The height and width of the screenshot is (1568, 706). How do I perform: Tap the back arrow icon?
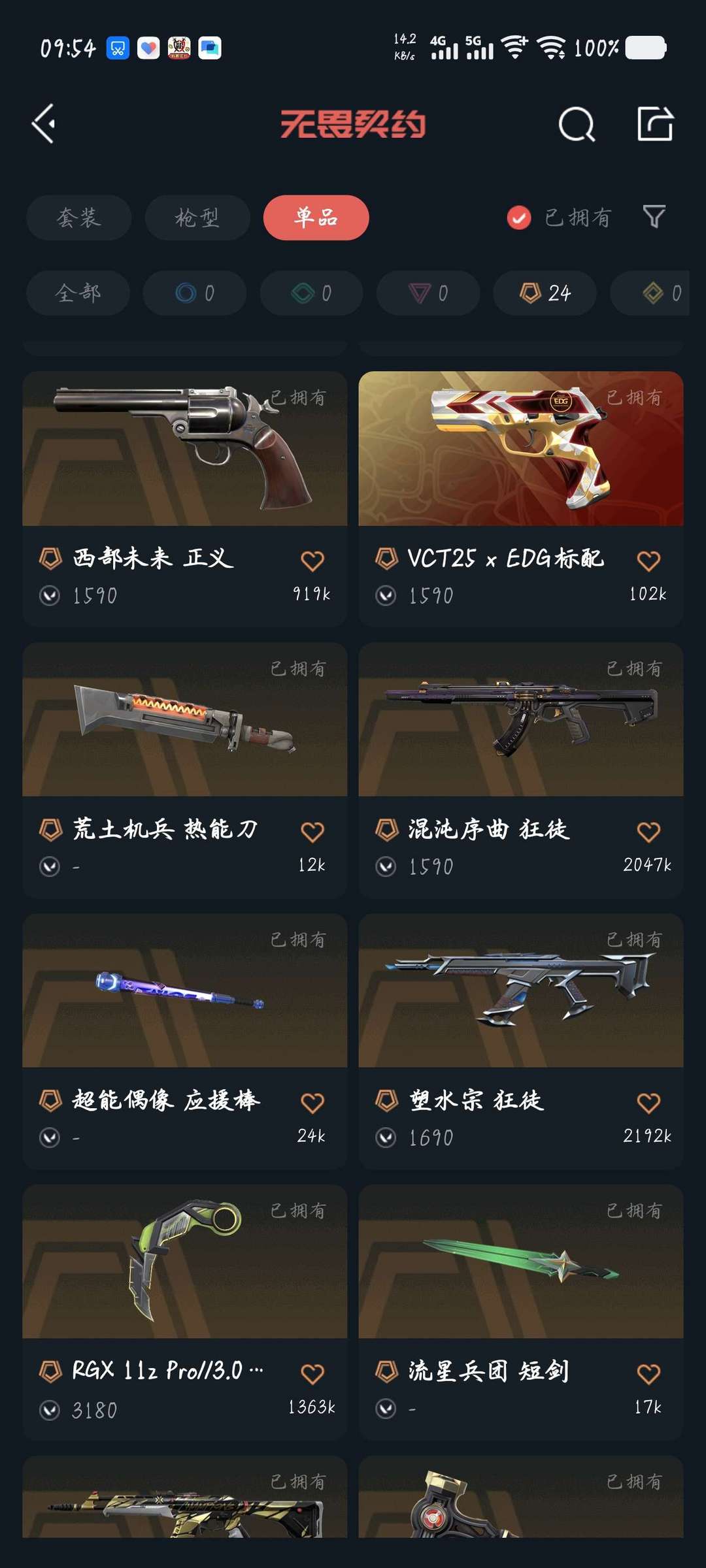coord(44,124)
